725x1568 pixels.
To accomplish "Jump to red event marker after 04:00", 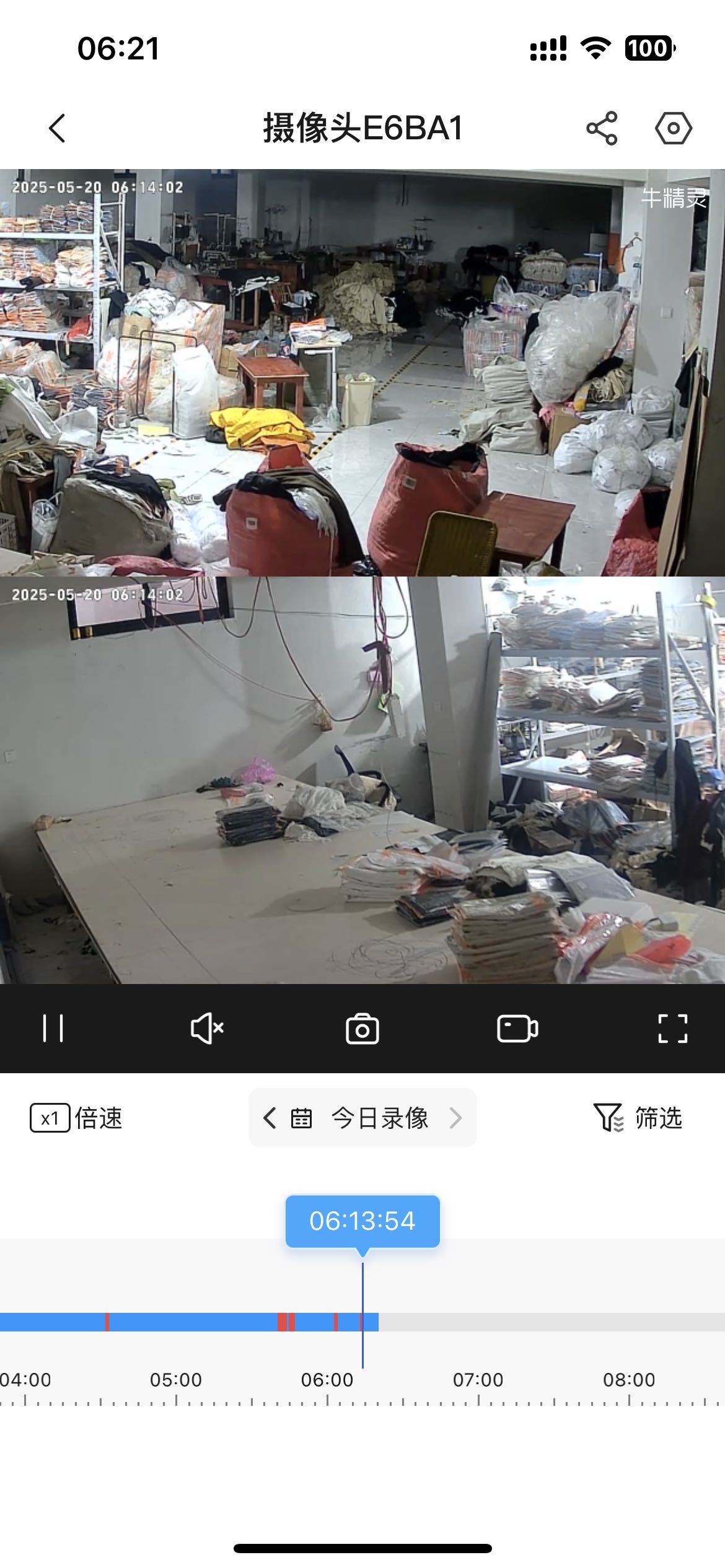I will pyautogui.click(x=107, y=1322).
